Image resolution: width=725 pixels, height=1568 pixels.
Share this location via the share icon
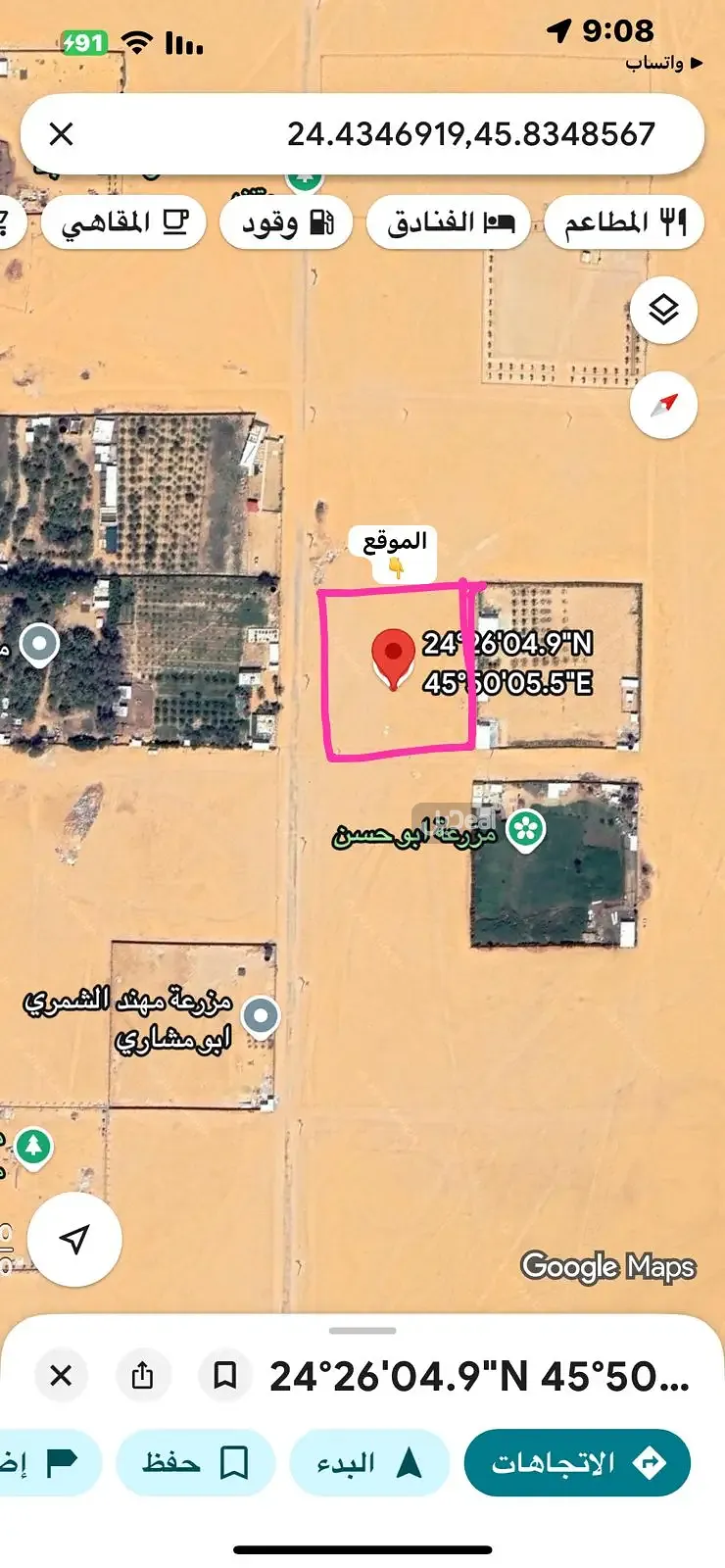tap(143, 1376)
